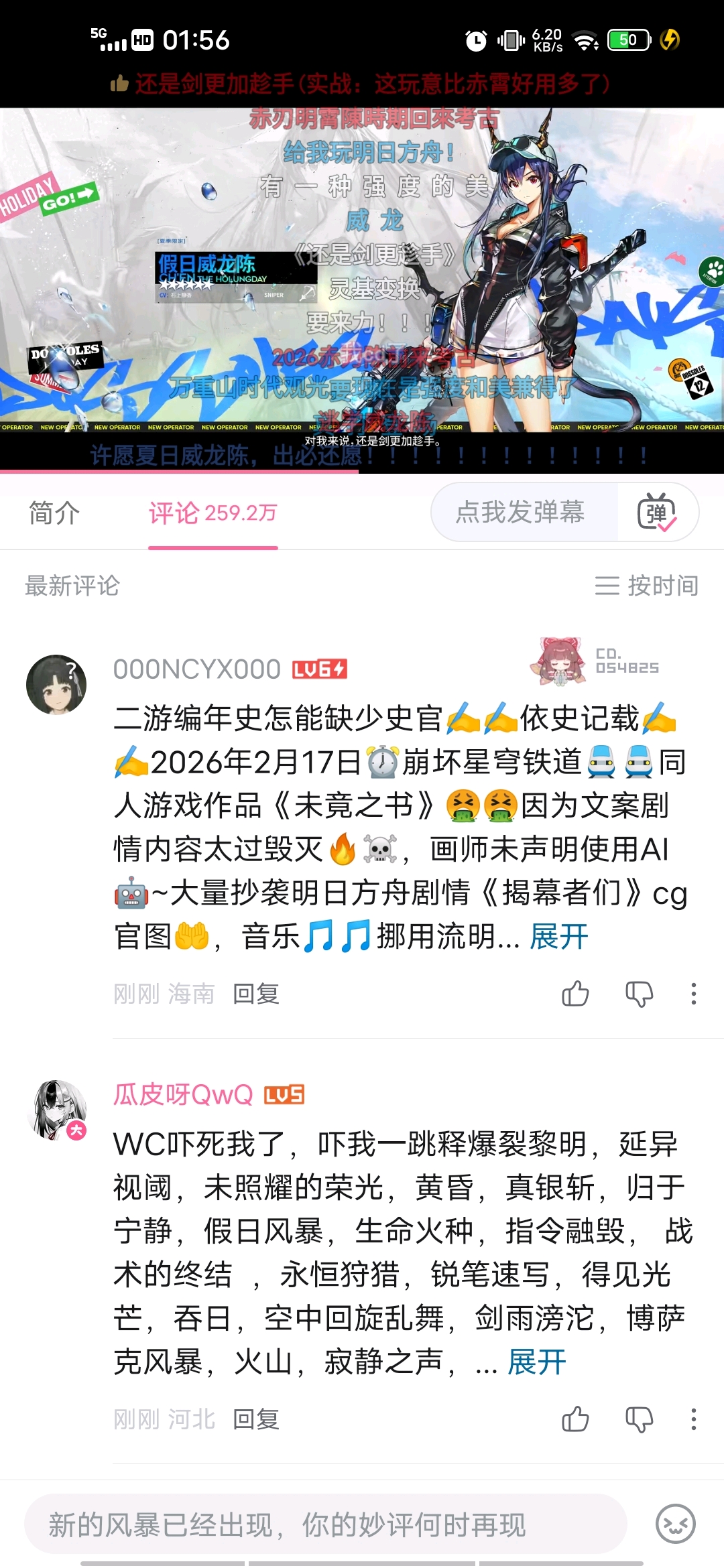Like 000NCYX000's comment

tap(575, 994)
